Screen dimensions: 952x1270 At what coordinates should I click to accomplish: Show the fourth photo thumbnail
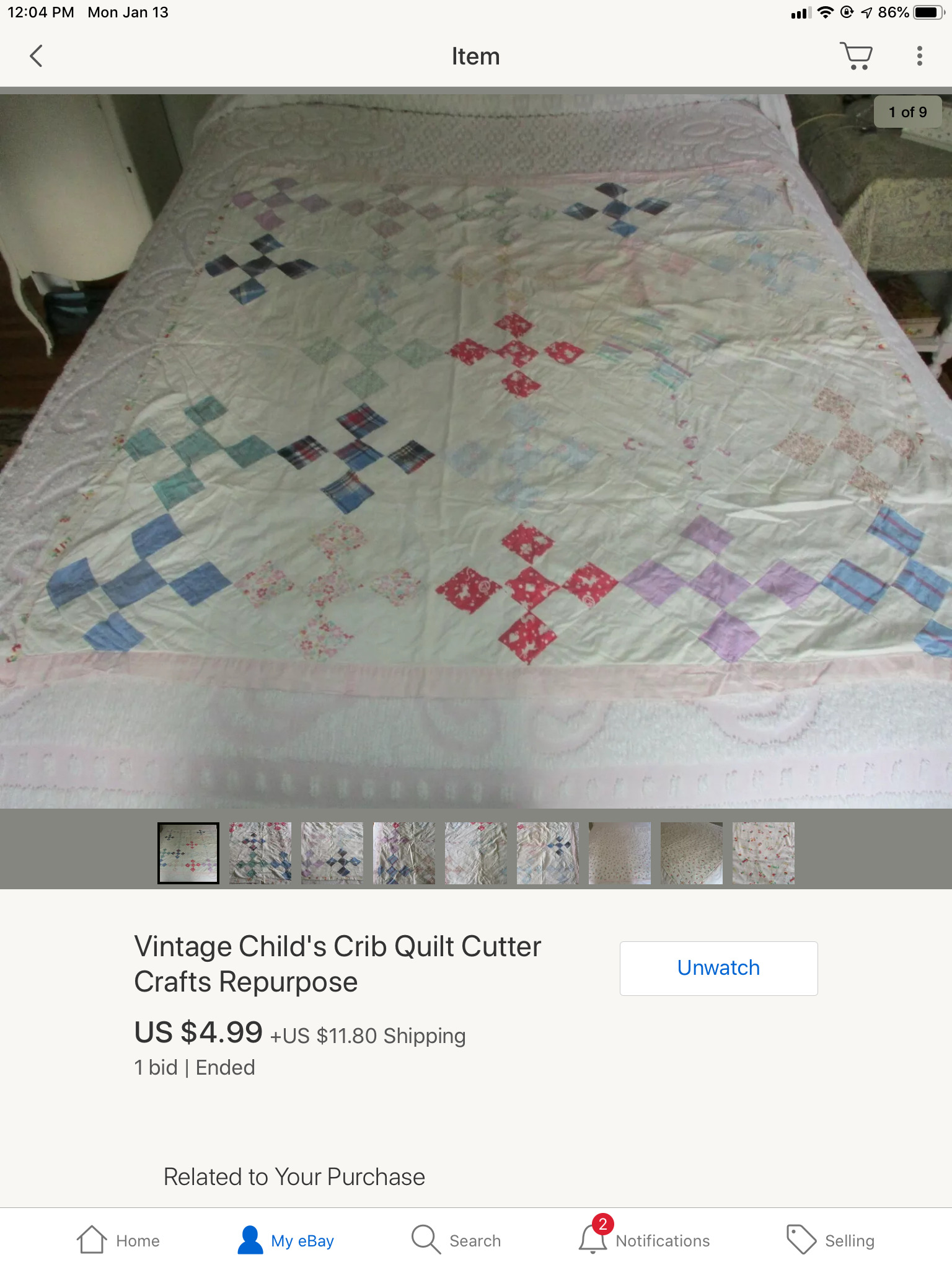coord(404,853)
